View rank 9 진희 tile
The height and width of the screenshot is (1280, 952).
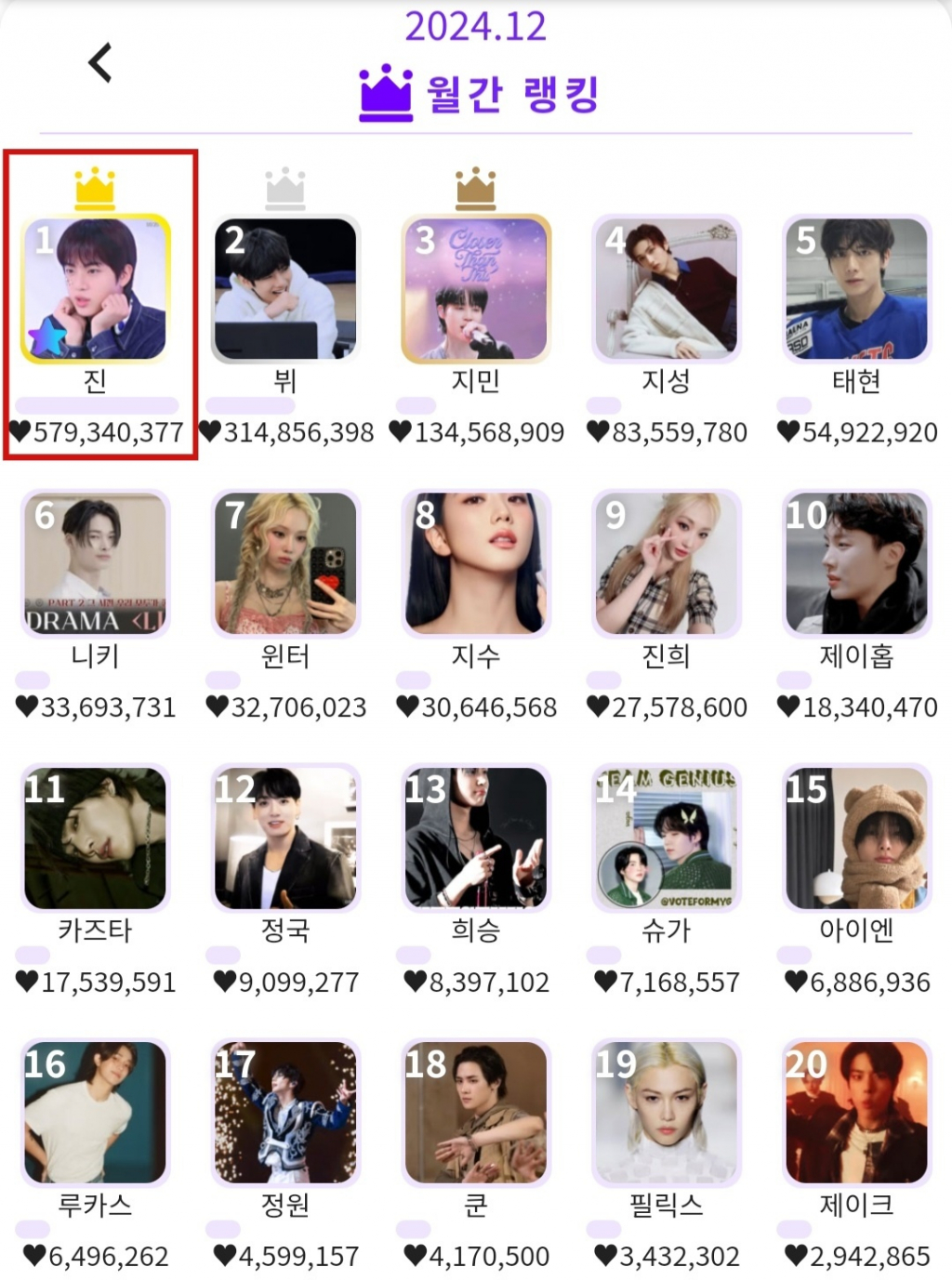666,563
